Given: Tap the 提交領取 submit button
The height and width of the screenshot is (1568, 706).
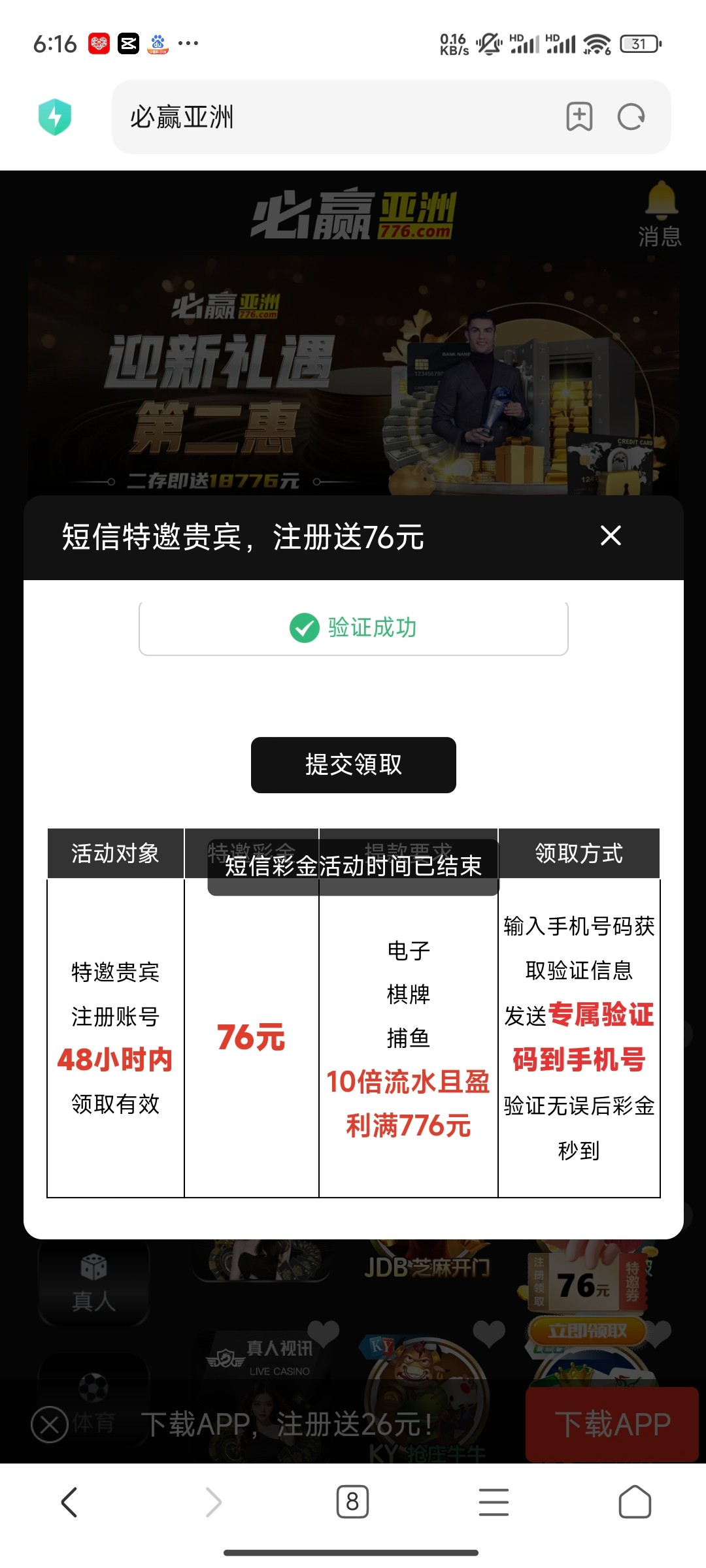Looking at the screenshot, I should pyautogui.click(x=353, y=764).
